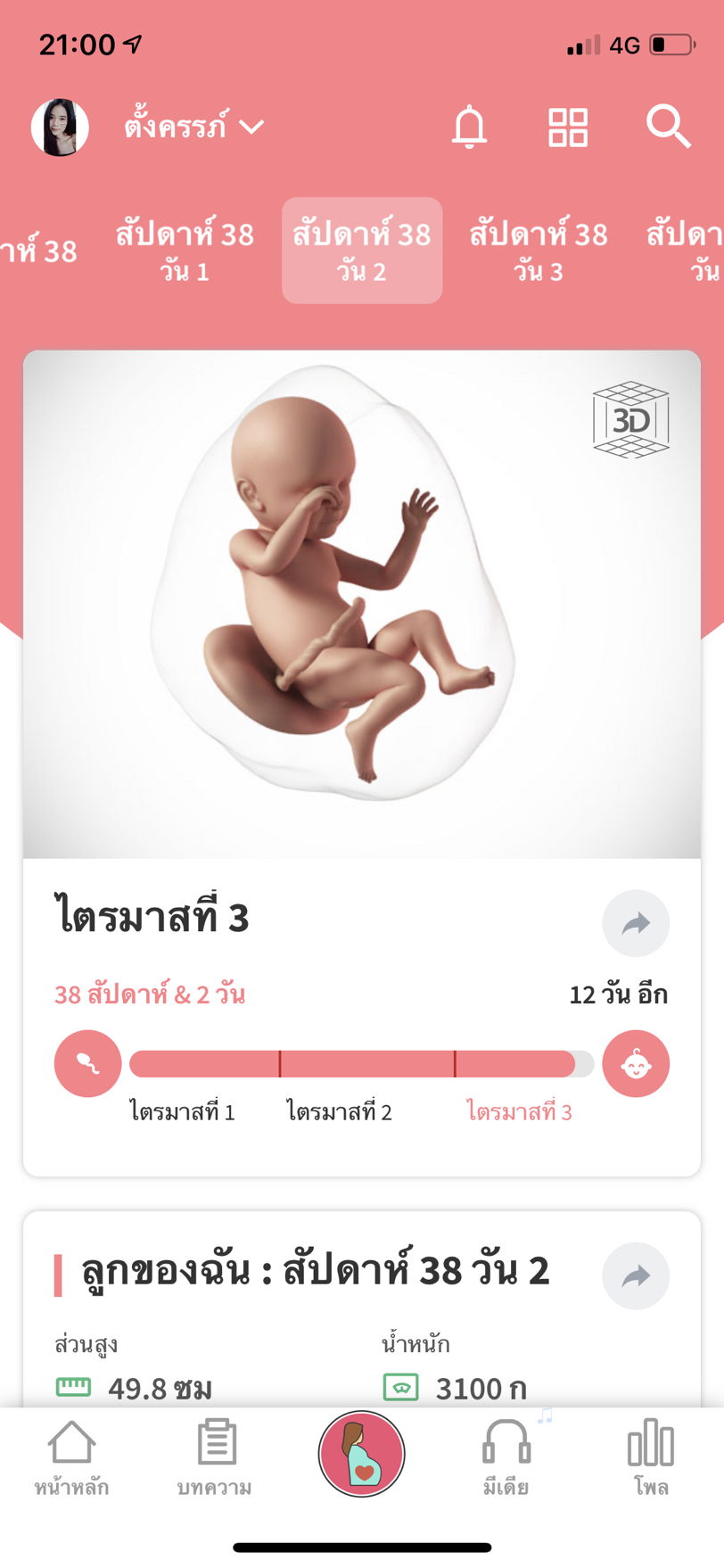The image size is (724, 1568).
Task: Open the grid menu in the top bar
Action: (x=567, y=128)
